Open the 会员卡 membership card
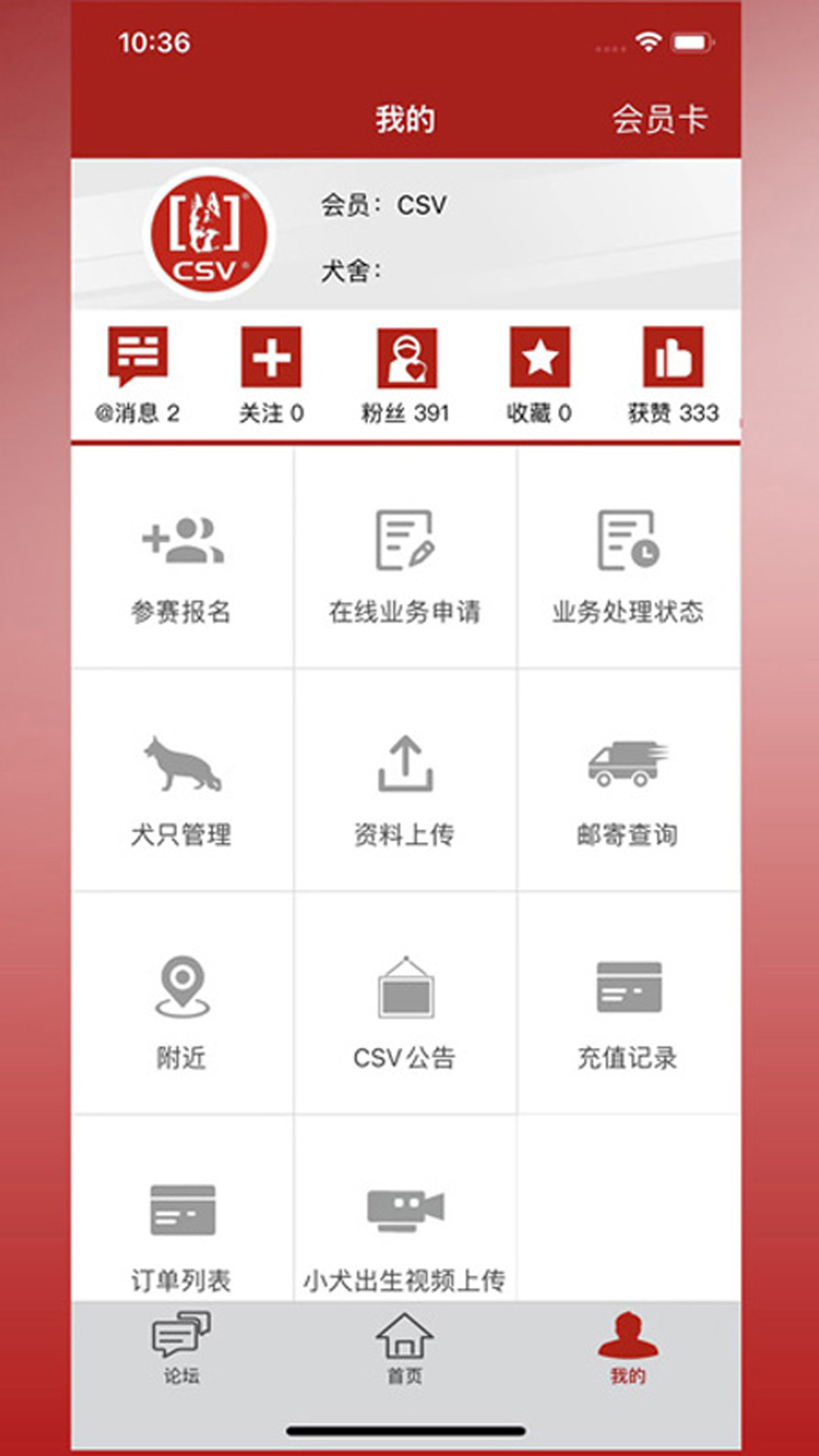The width and height of the screenshot is (819, 1456). [x=659, y=119]
